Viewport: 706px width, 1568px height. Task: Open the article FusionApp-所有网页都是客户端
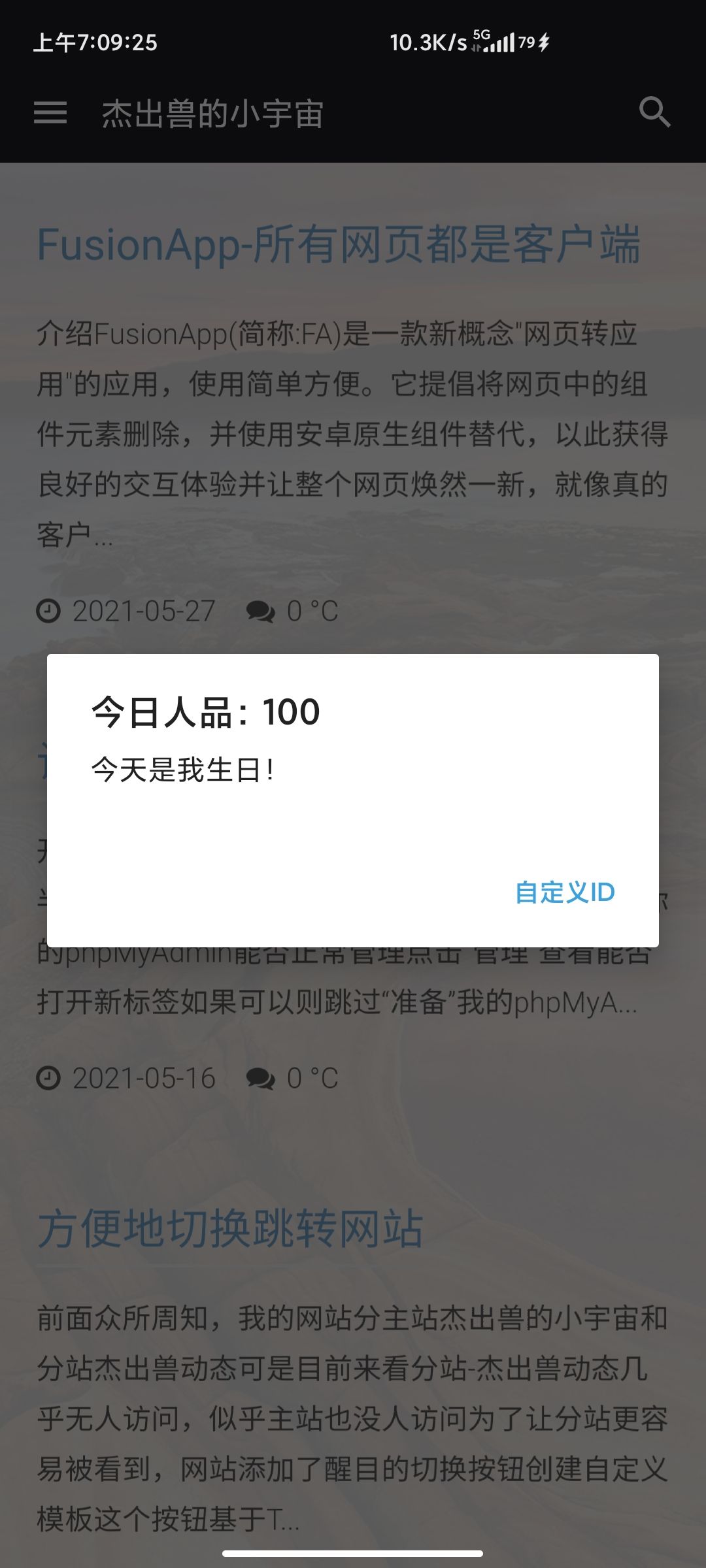click(x=338, y=246)
